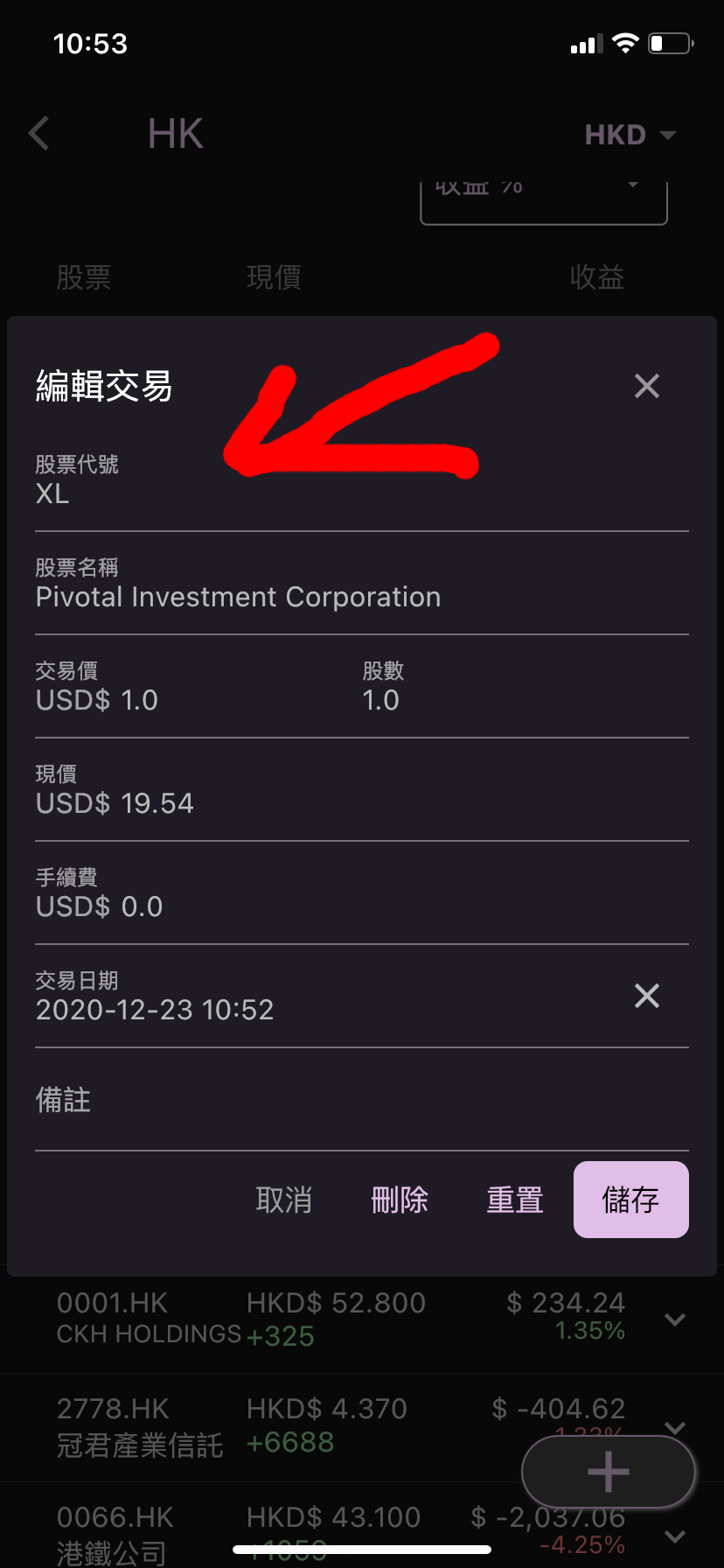
Task: Edit the 手續費 field
Action: pos(362,893)
